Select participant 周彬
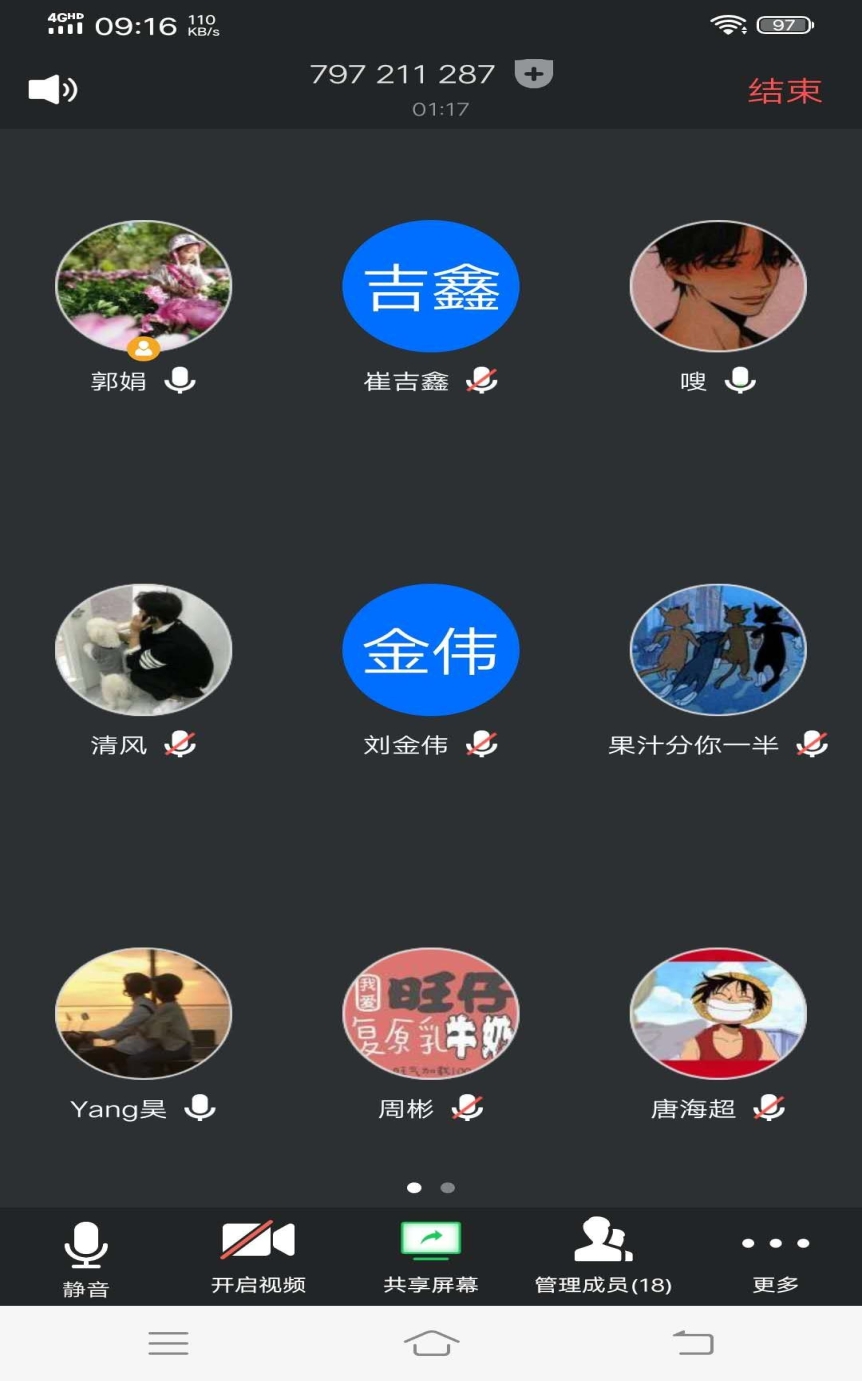The width and height of the screenshot is (862, 1381). 431,1014
